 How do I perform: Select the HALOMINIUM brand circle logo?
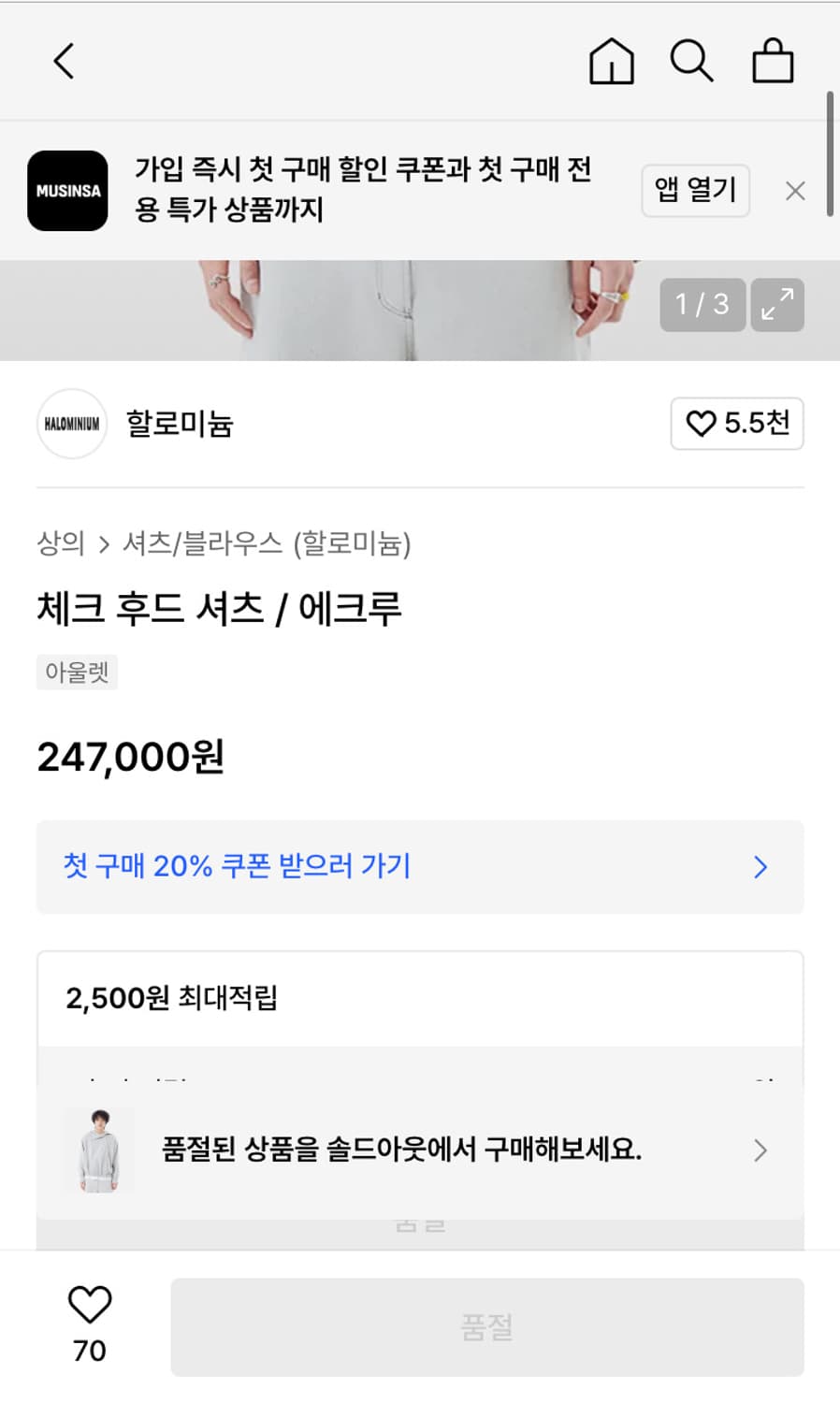pos(72,424)
